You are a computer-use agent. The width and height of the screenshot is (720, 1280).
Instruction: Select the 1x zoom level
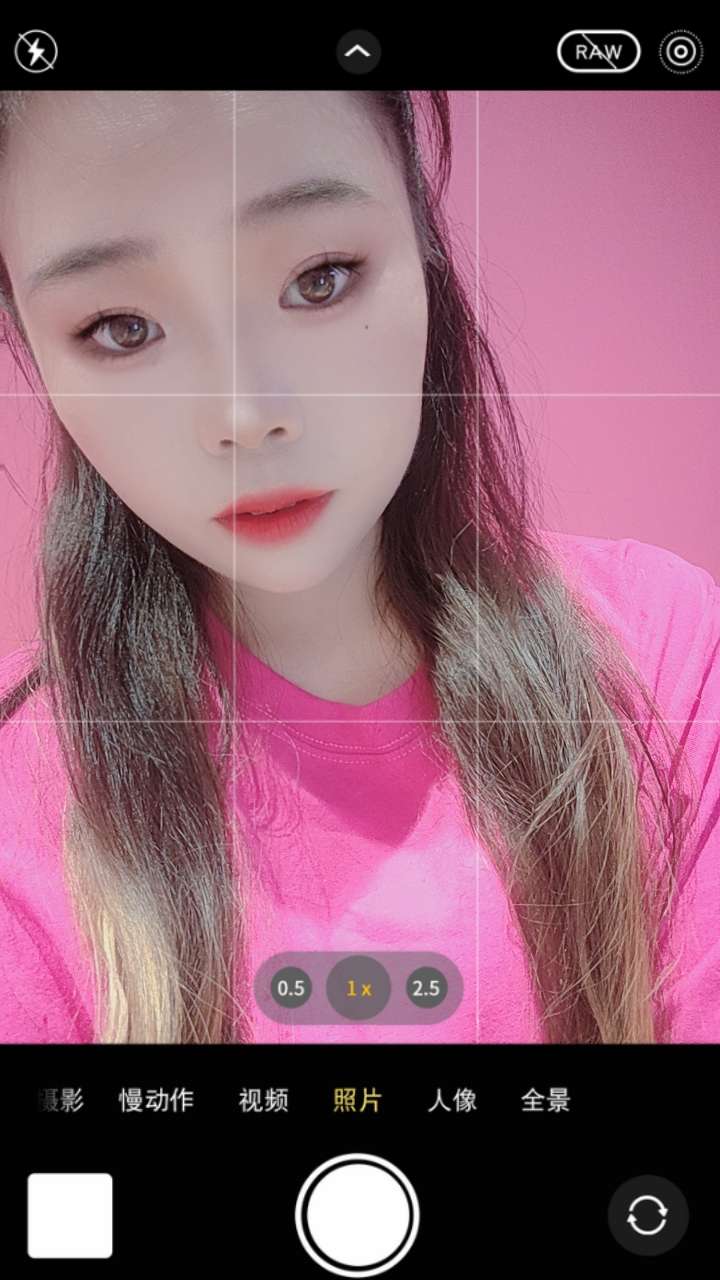(x=358, y=988)
